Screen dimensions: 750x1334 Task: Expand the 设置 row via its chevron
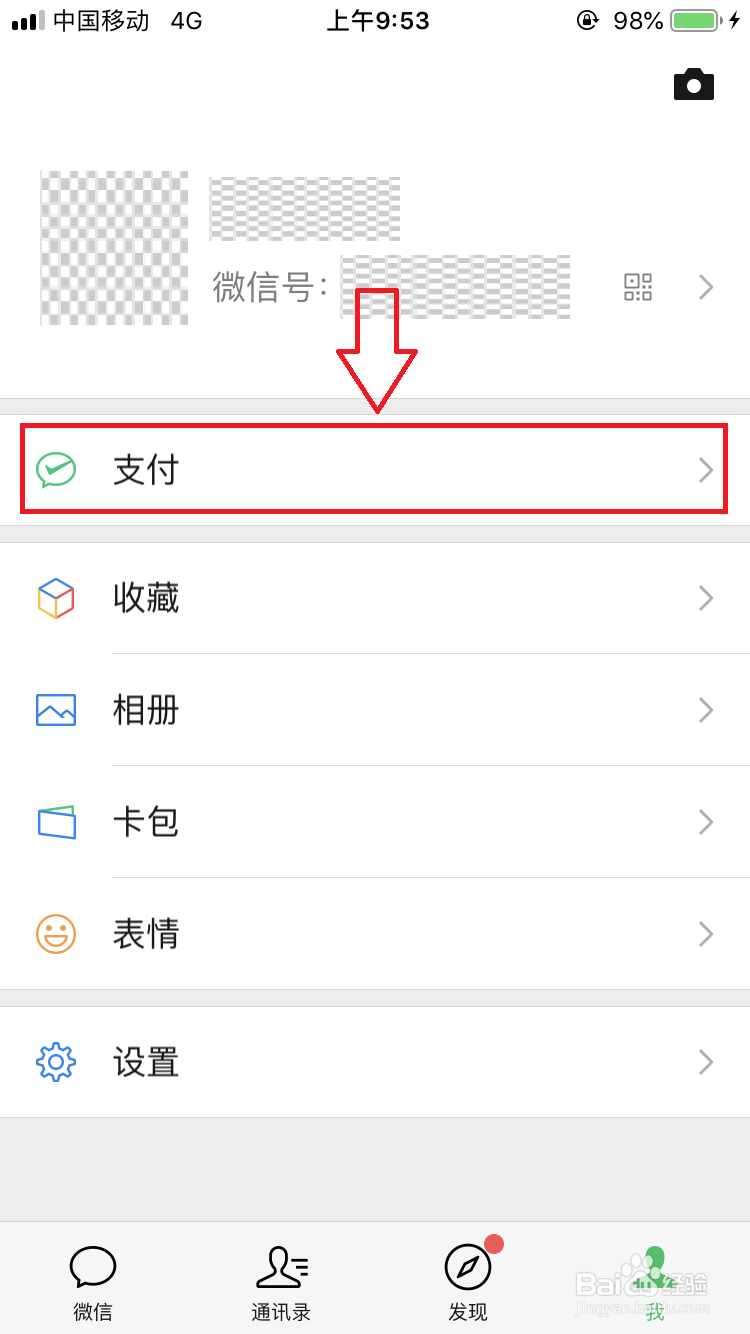[706, 1062]
